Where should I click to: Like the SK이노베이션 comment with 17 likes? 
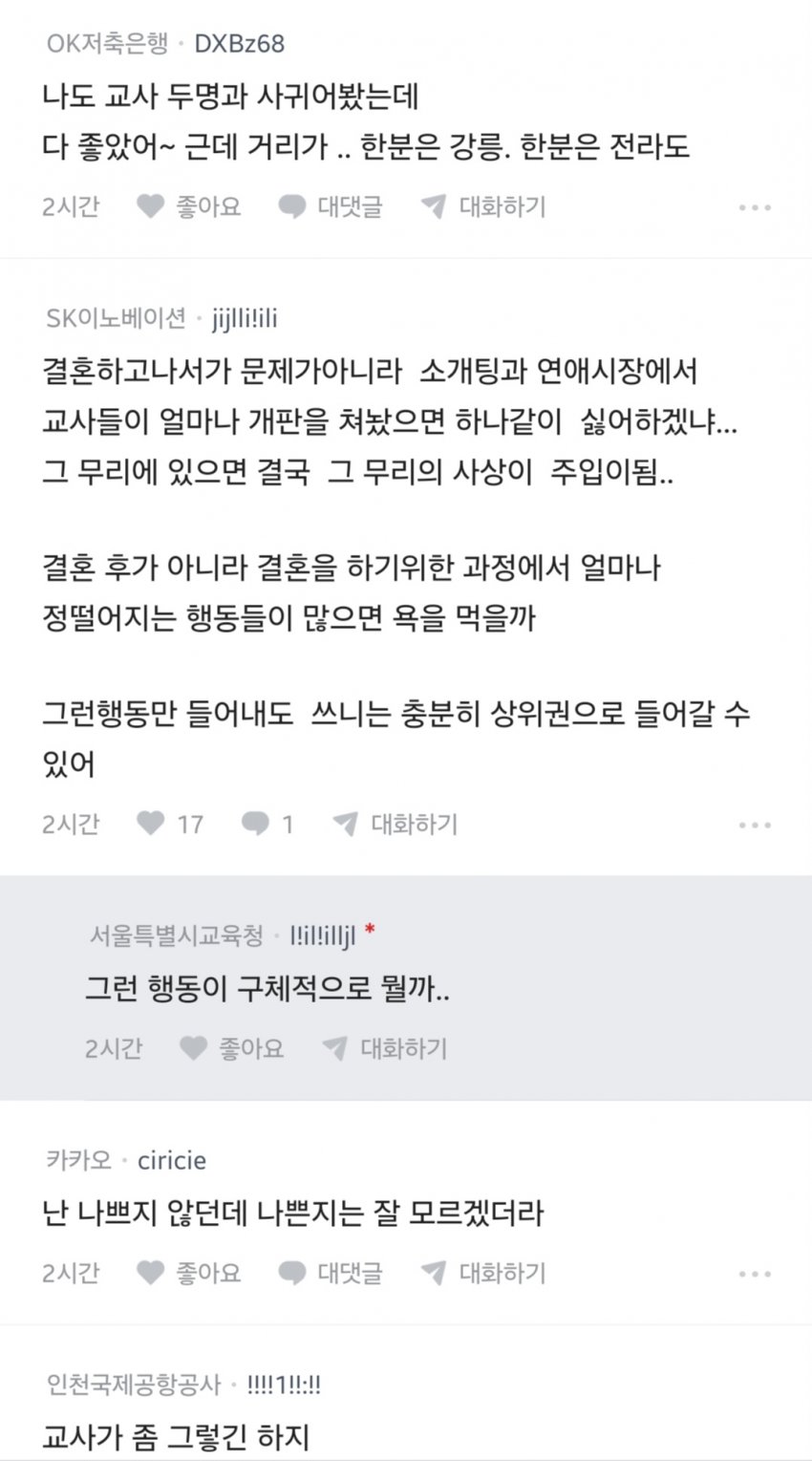tap(170, 824)
